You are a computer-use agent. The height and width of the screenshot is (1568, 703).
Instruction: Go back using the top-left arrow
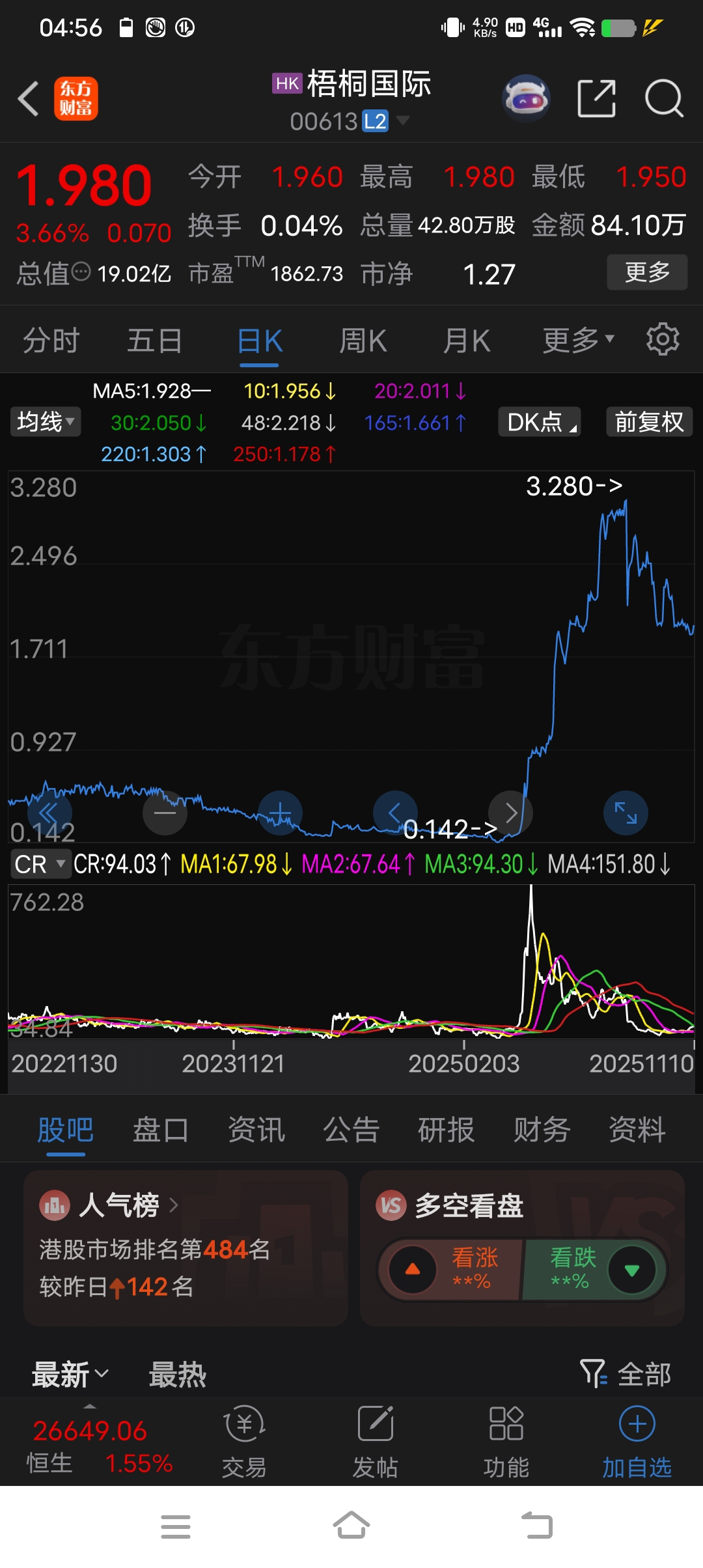29,99
